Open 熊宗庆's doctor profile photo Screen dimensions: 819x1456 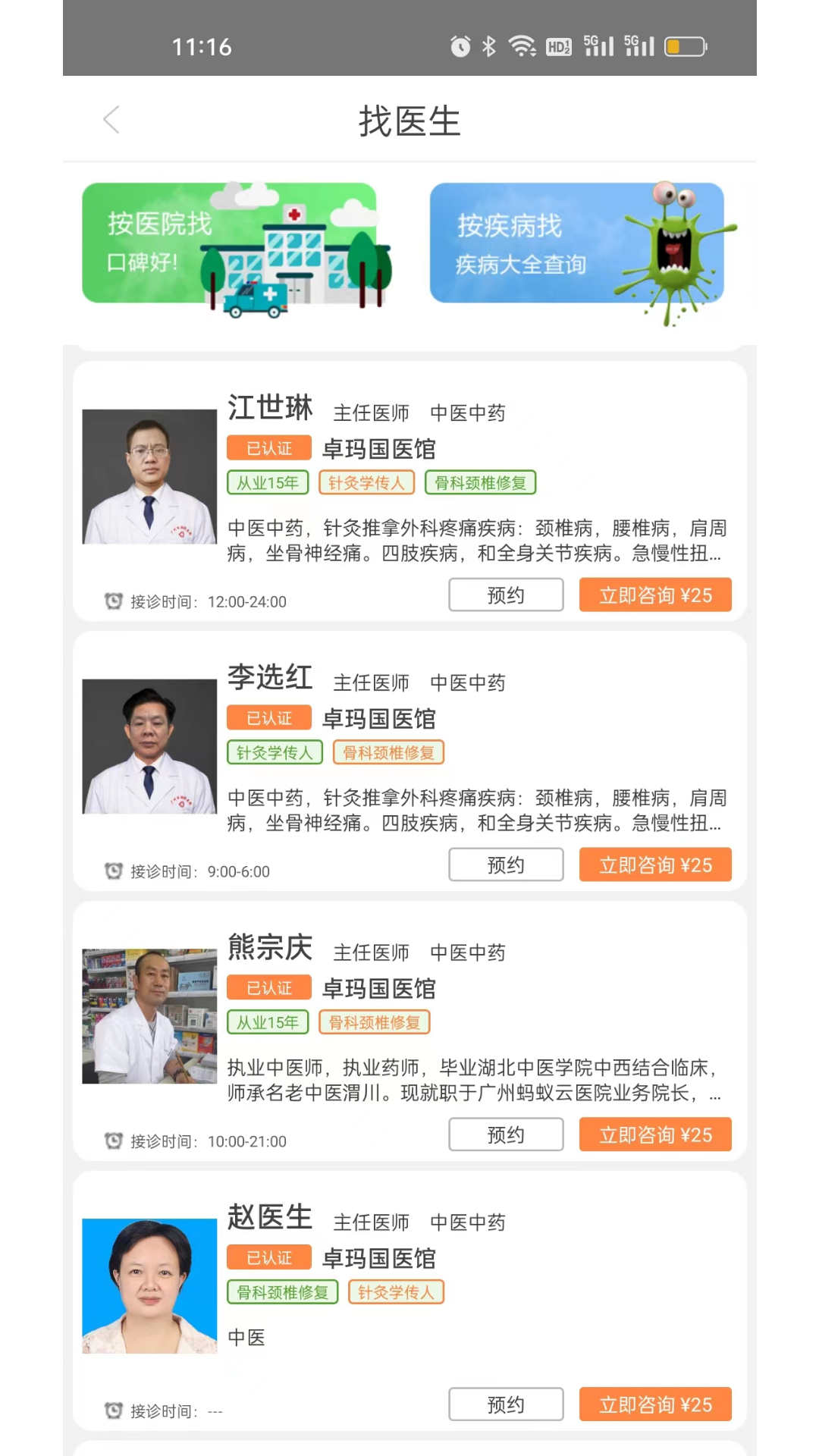click(x=149, y=1017)
